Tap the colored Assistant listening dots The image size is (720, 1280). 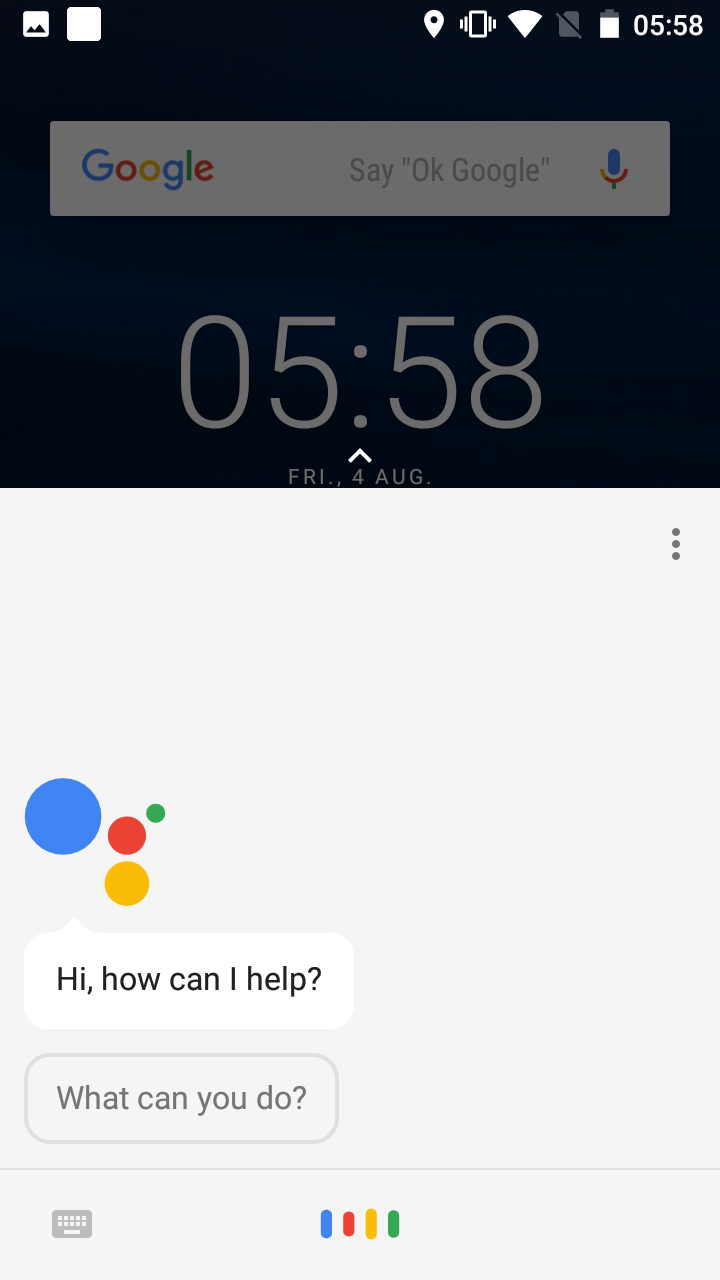click(360, 1224)
